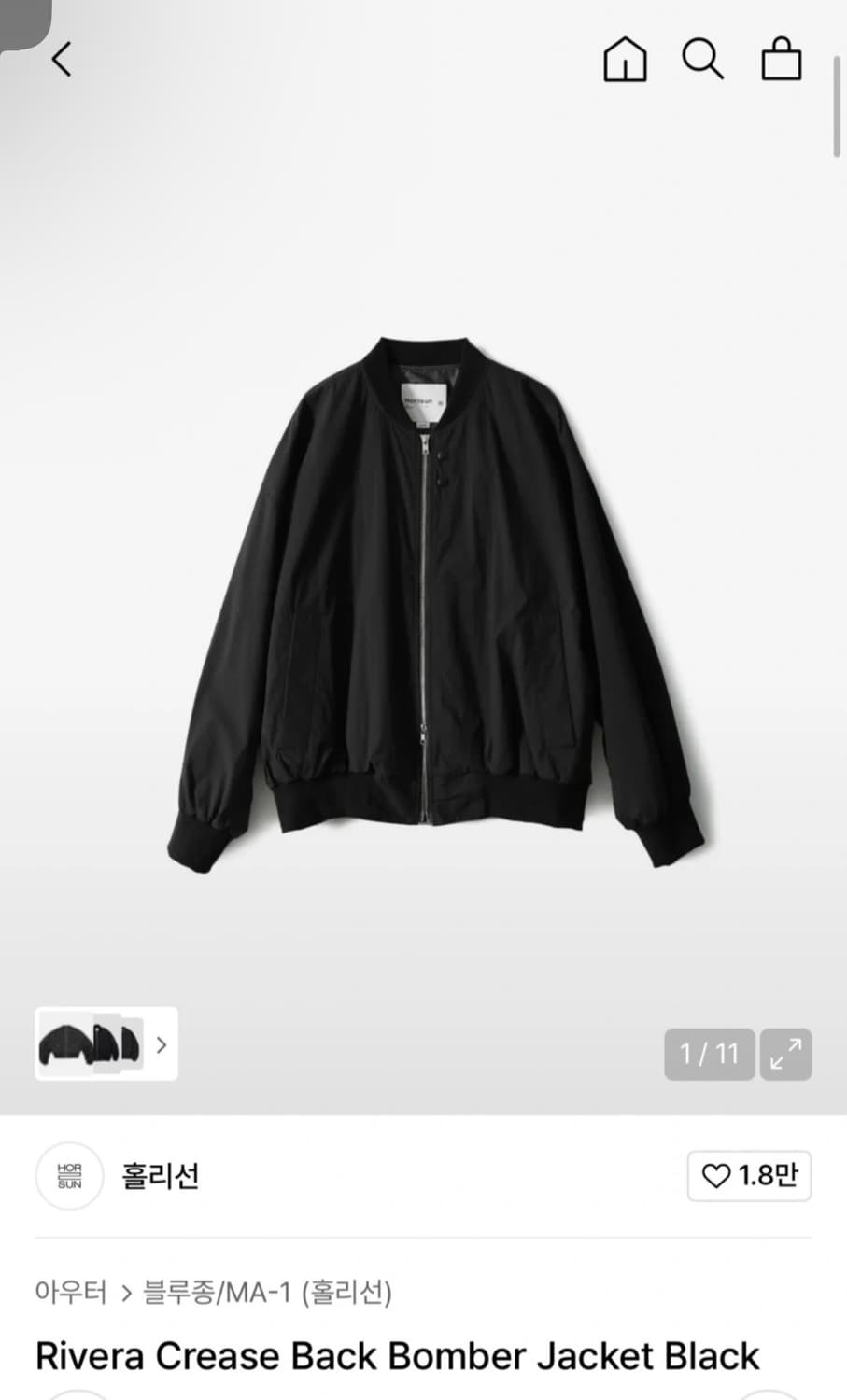Open the 홀리선 brand page

pyautogui.click(x=160, y=1176)
